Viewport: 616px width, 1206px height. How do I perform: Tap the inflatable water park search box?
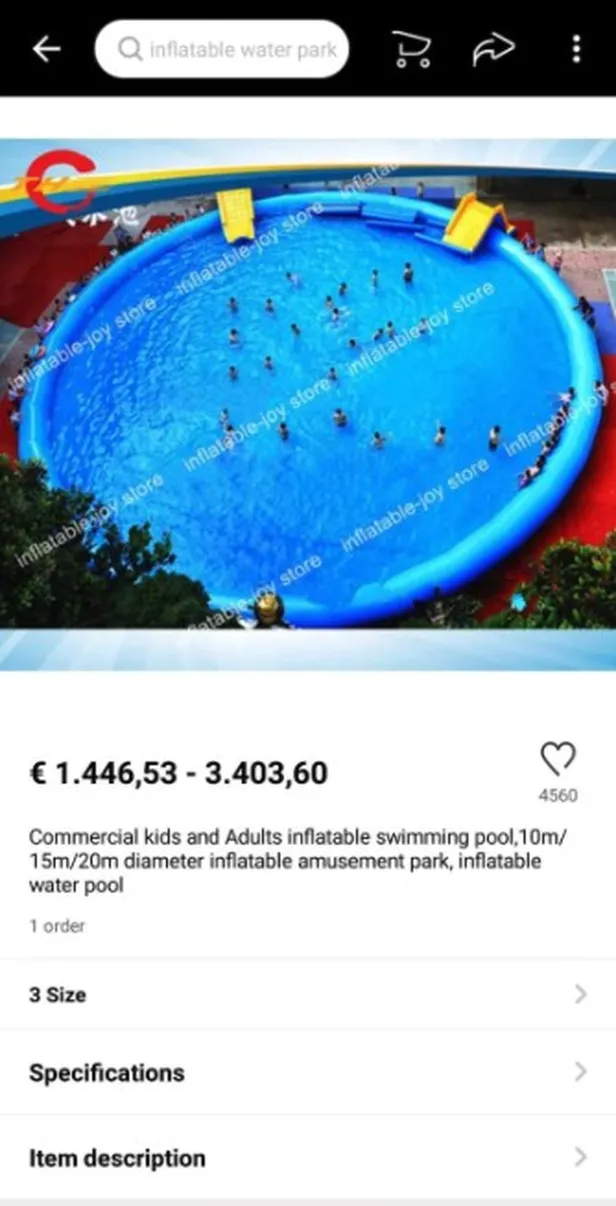222,49
